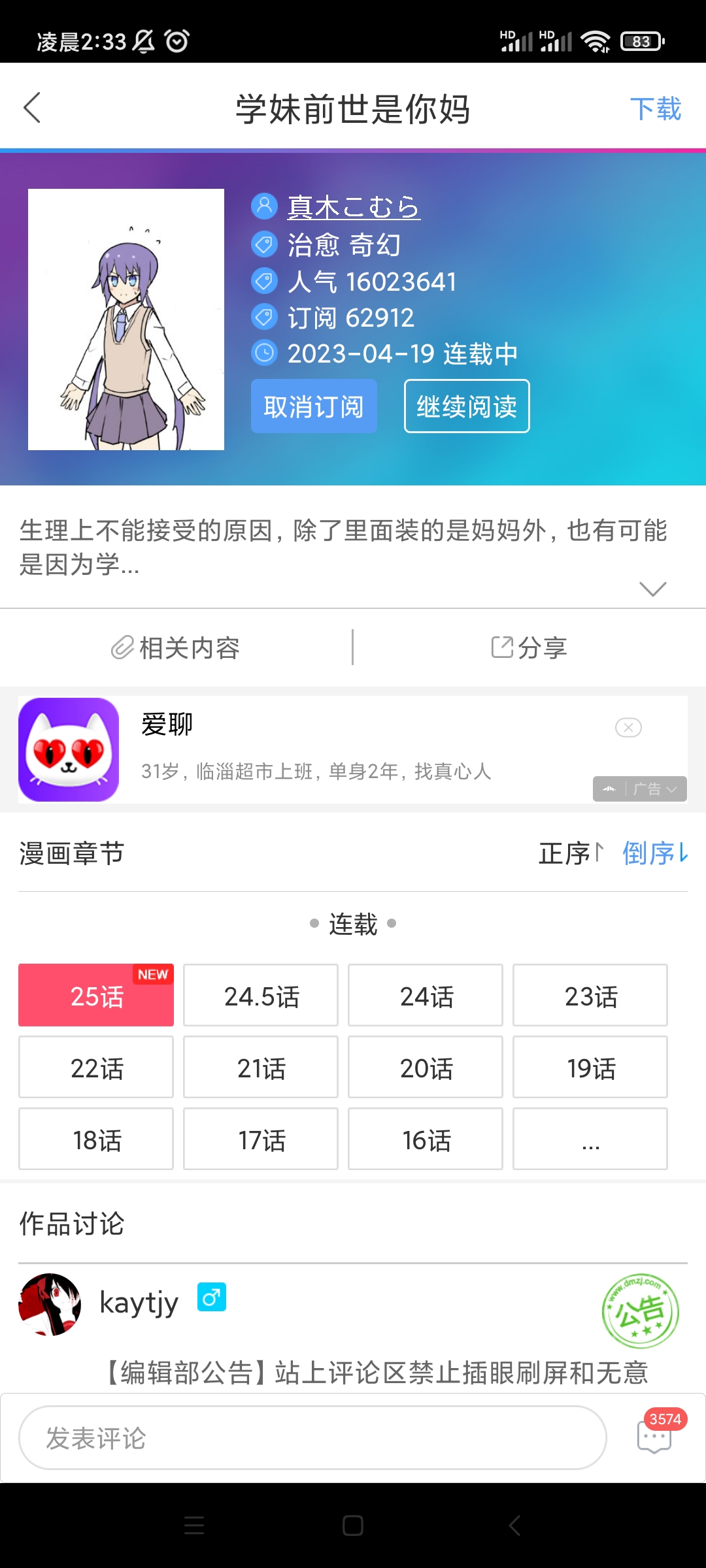Open the comments icon showing 3574
This screenshot has width=706, height=1568.
[x=655, y=1437]
